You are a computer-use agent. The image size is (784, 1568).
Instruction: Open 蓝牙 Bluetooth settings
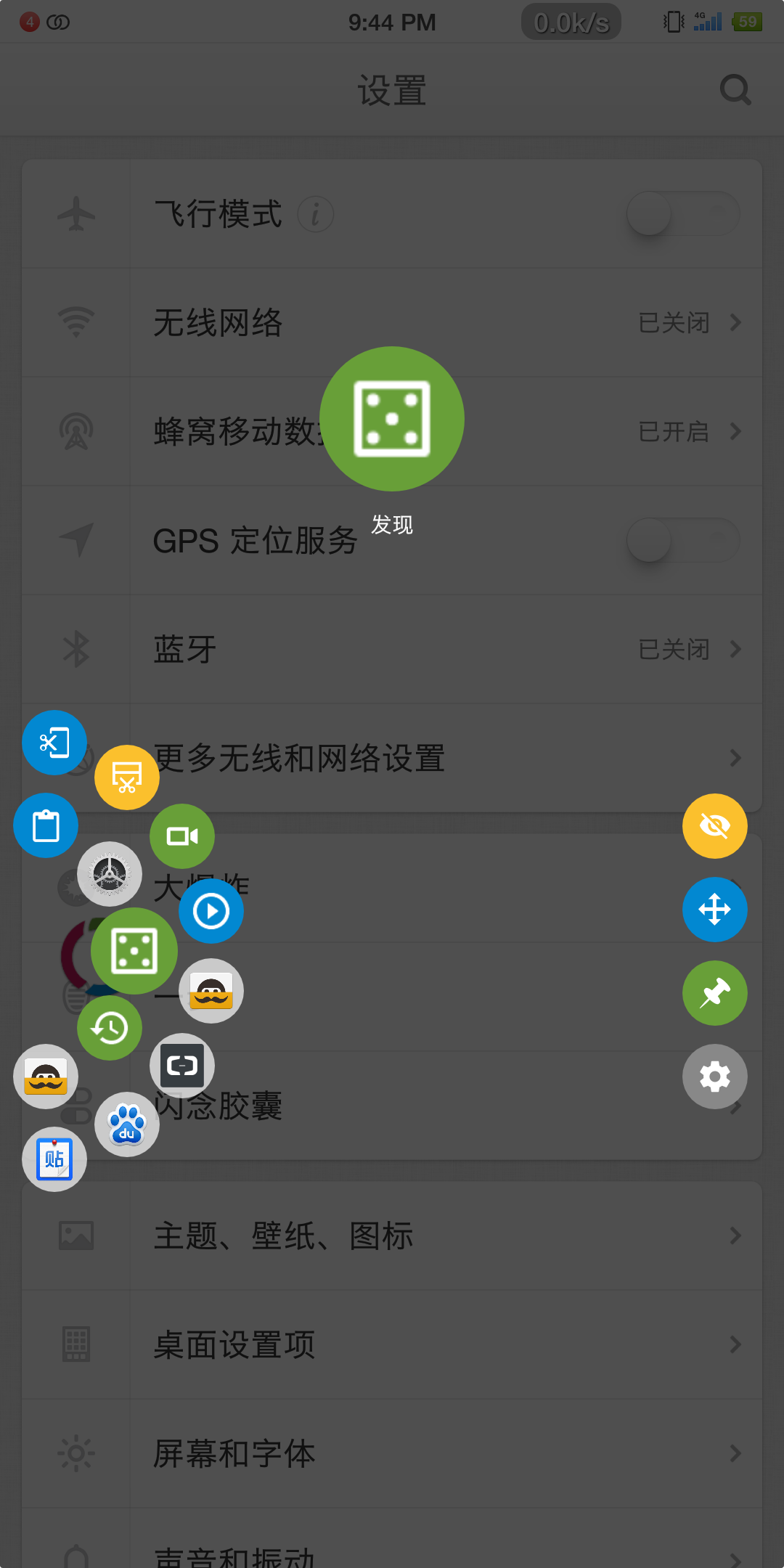392,649
